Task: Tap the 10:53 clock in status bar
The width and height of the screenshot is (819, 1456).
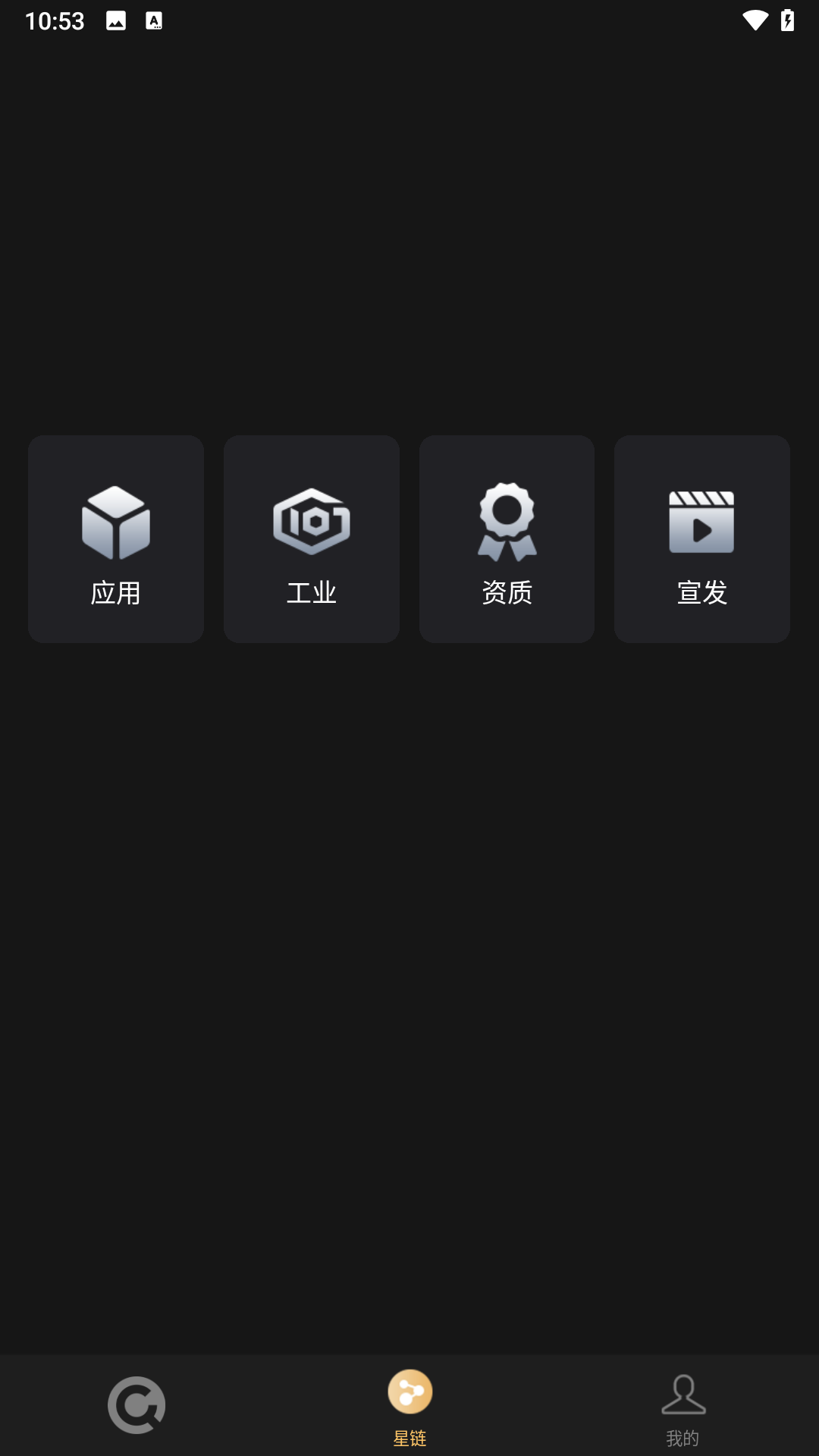Action: (x=55, y=20)
